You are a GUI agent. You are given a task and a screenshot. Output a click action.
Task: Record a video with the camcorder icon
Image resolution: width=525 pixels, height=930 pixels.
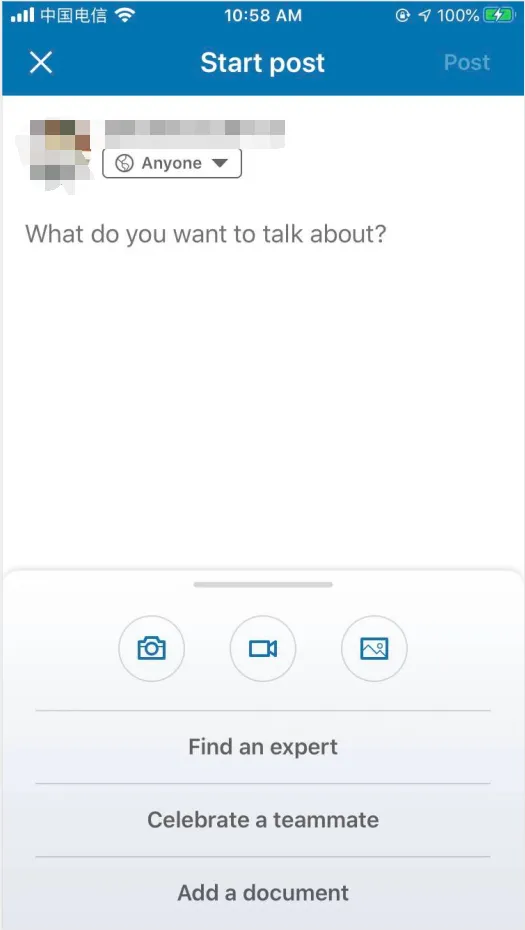point(263,648)
